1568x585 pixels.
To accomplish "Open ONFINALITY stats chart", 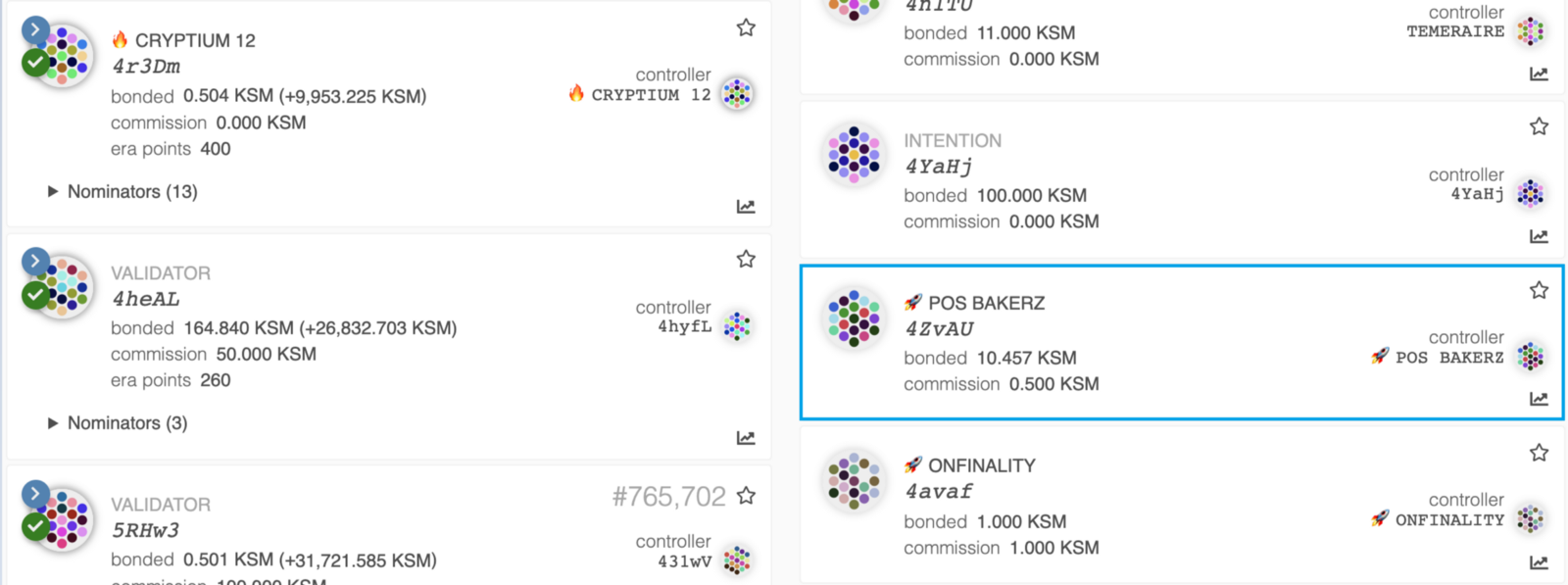I will (x=1539, y=562).
